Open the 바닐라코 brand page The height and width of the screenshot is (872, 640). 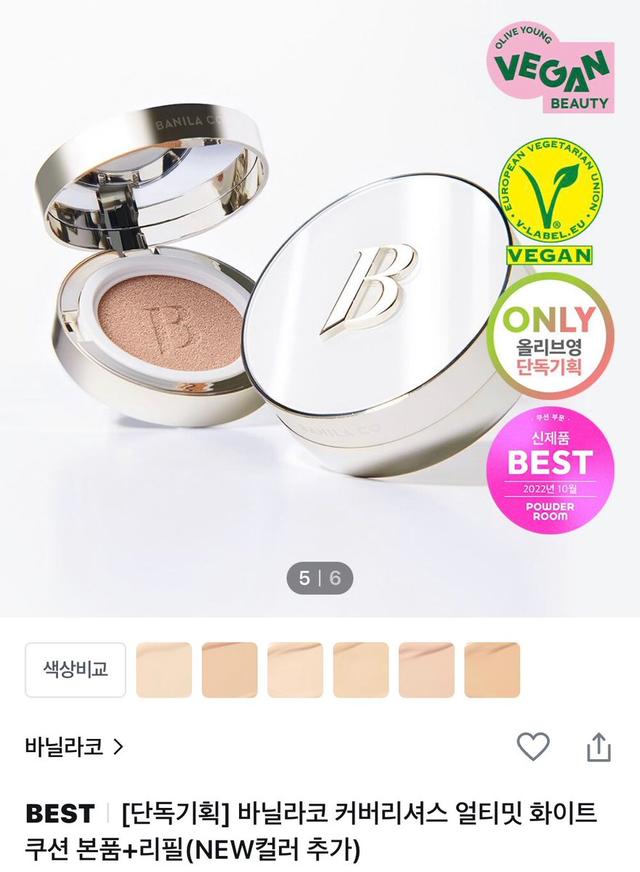[x=74, y=746]
